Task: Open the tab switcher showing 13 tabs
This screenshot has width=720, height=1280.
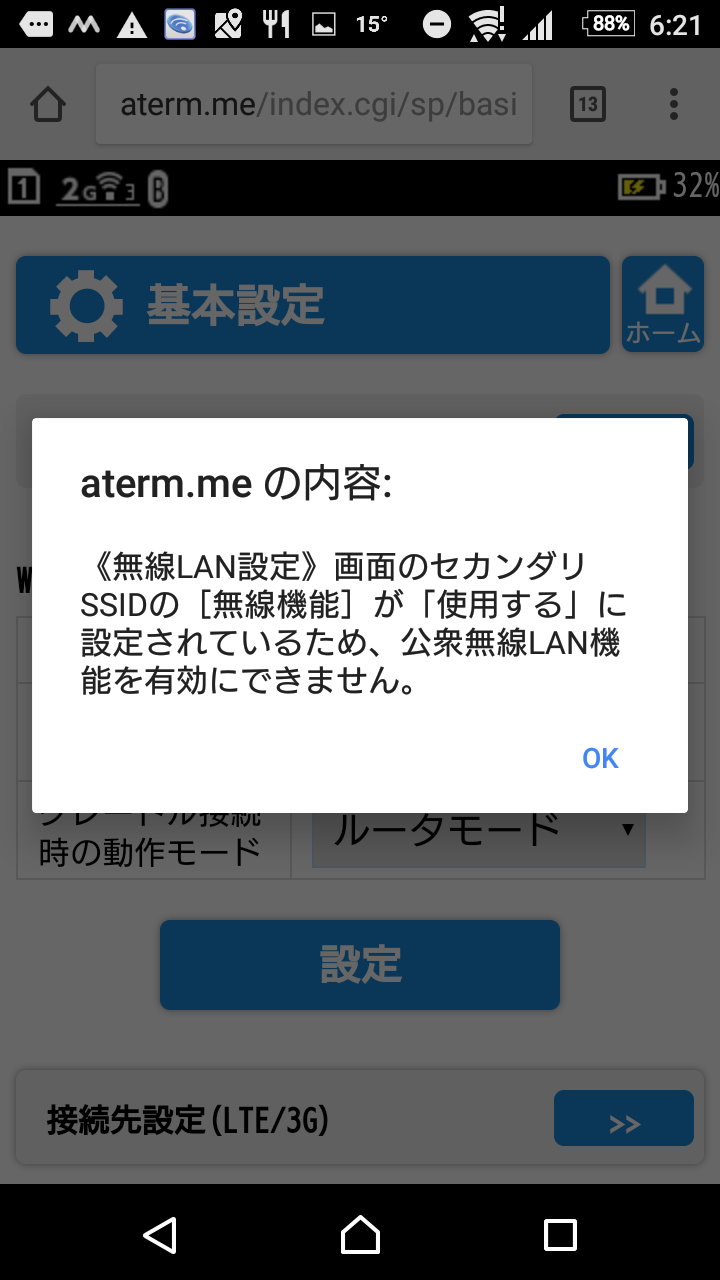Action: [588, 104]
